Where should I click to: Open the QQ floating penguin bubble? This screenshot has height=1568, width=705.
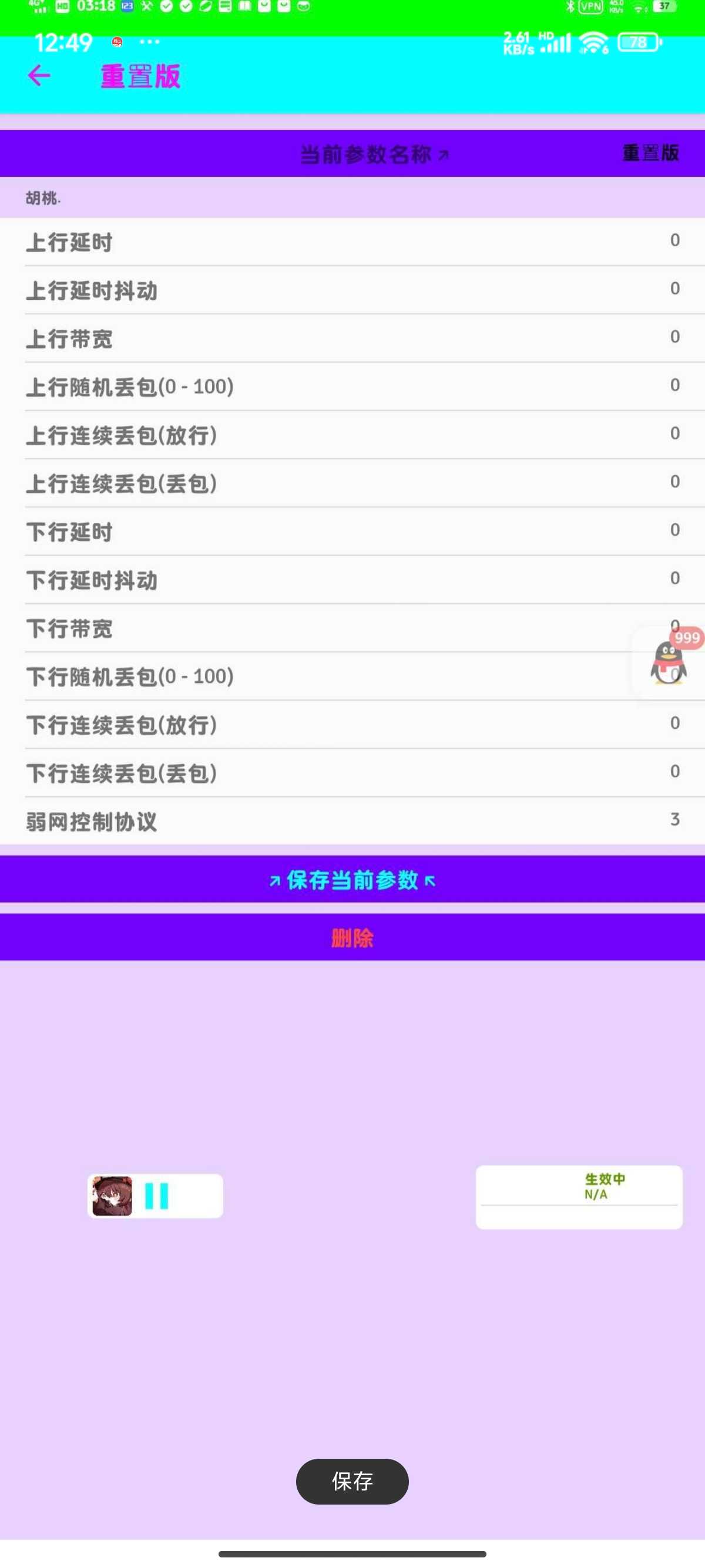(x=669, y=664)
